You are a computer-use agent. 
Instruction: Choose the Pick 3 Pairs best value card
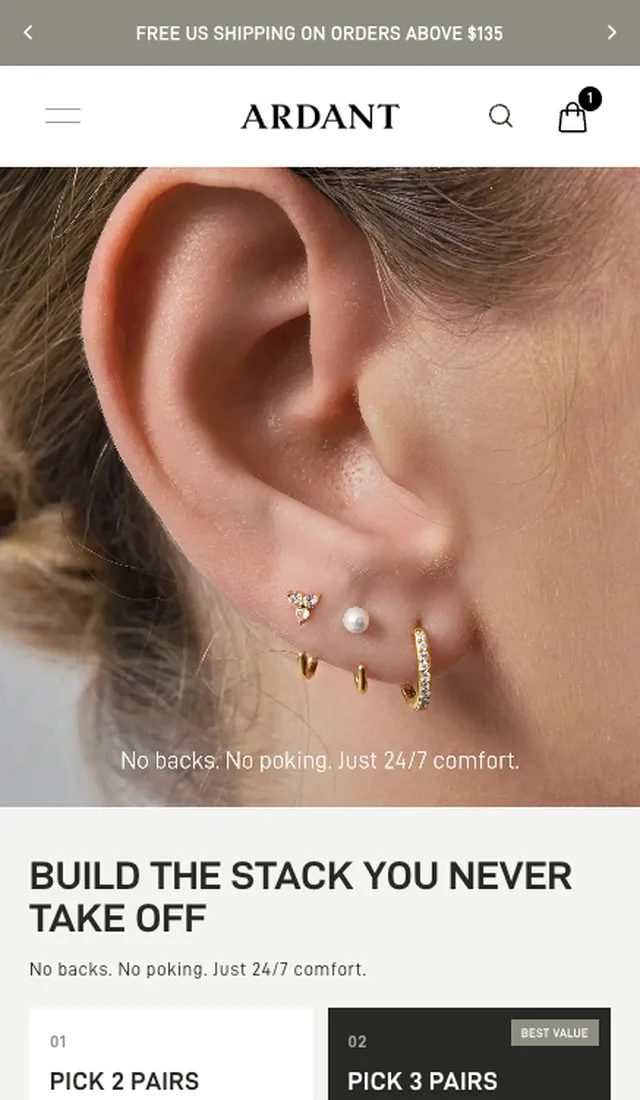469,1054
